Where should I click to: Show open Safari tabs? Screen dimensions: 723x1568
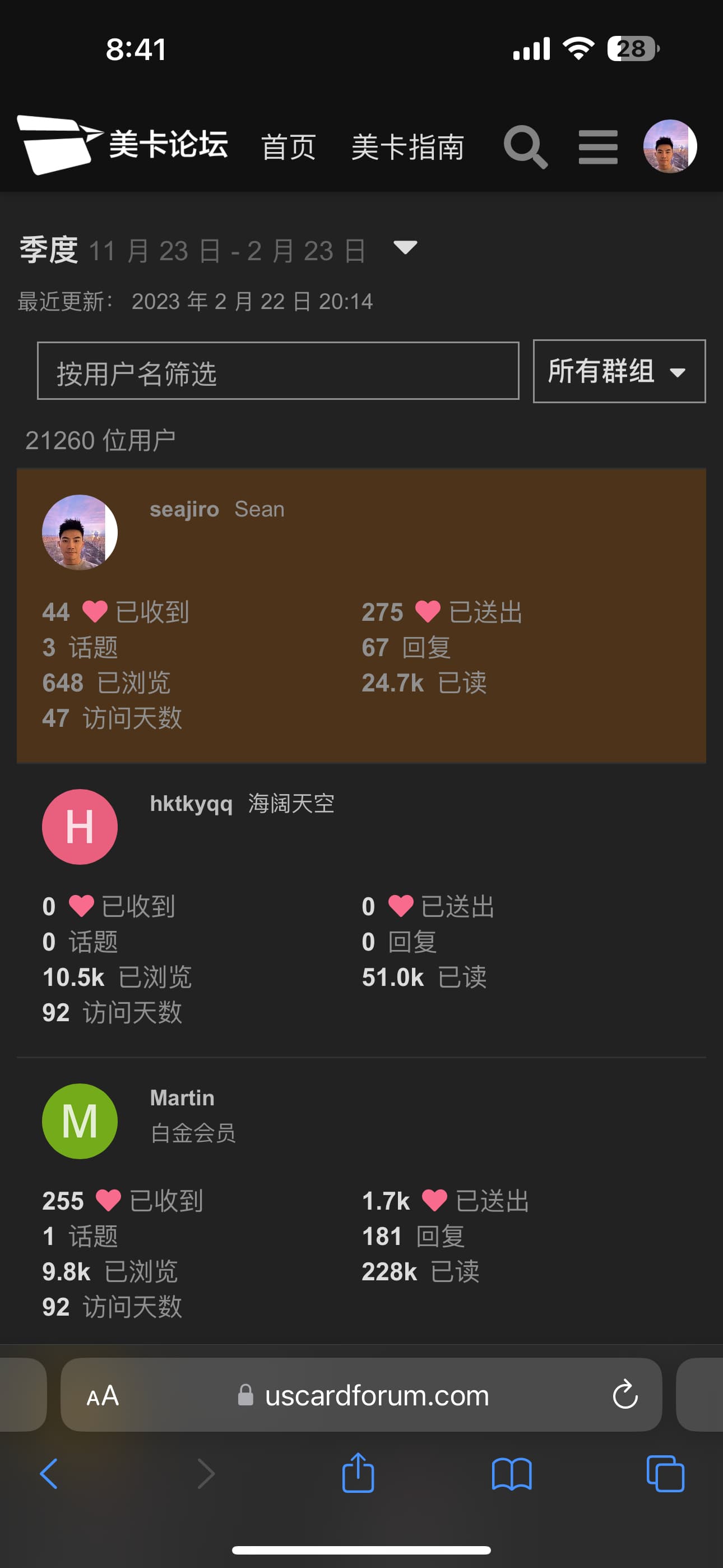coord(665,1474)
